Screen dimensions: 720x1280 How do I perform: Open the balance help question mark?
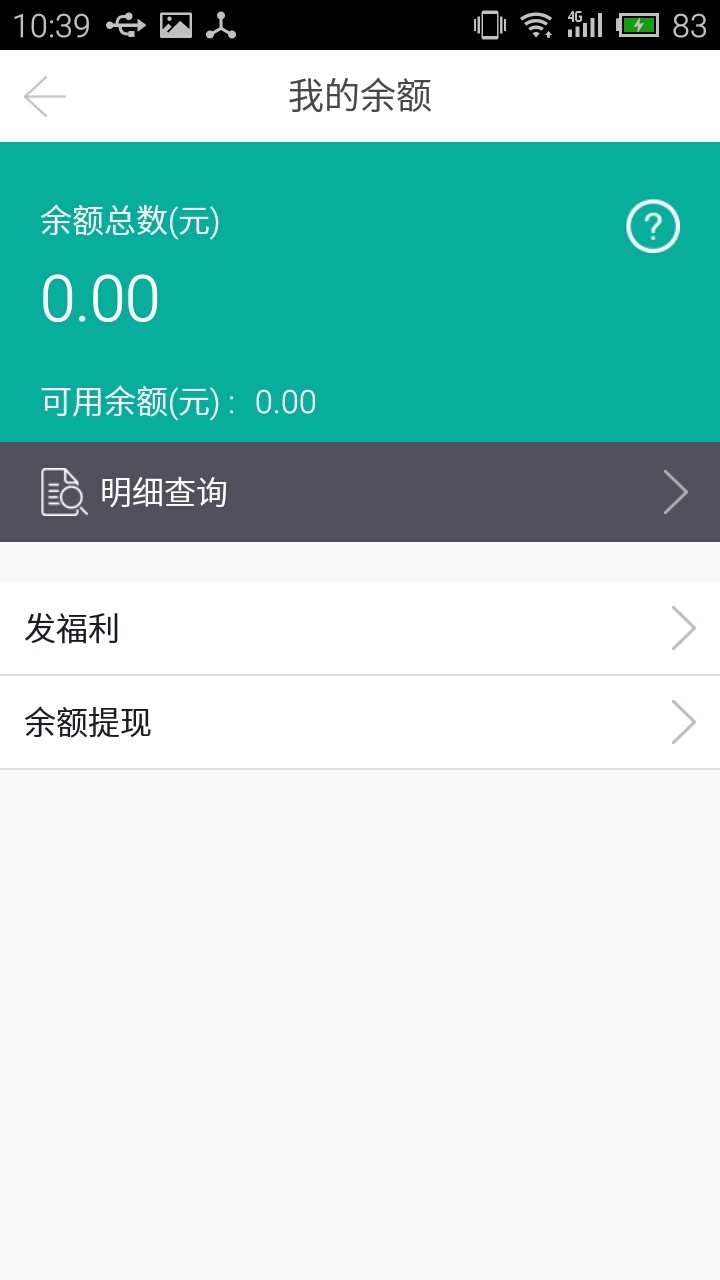652,228
